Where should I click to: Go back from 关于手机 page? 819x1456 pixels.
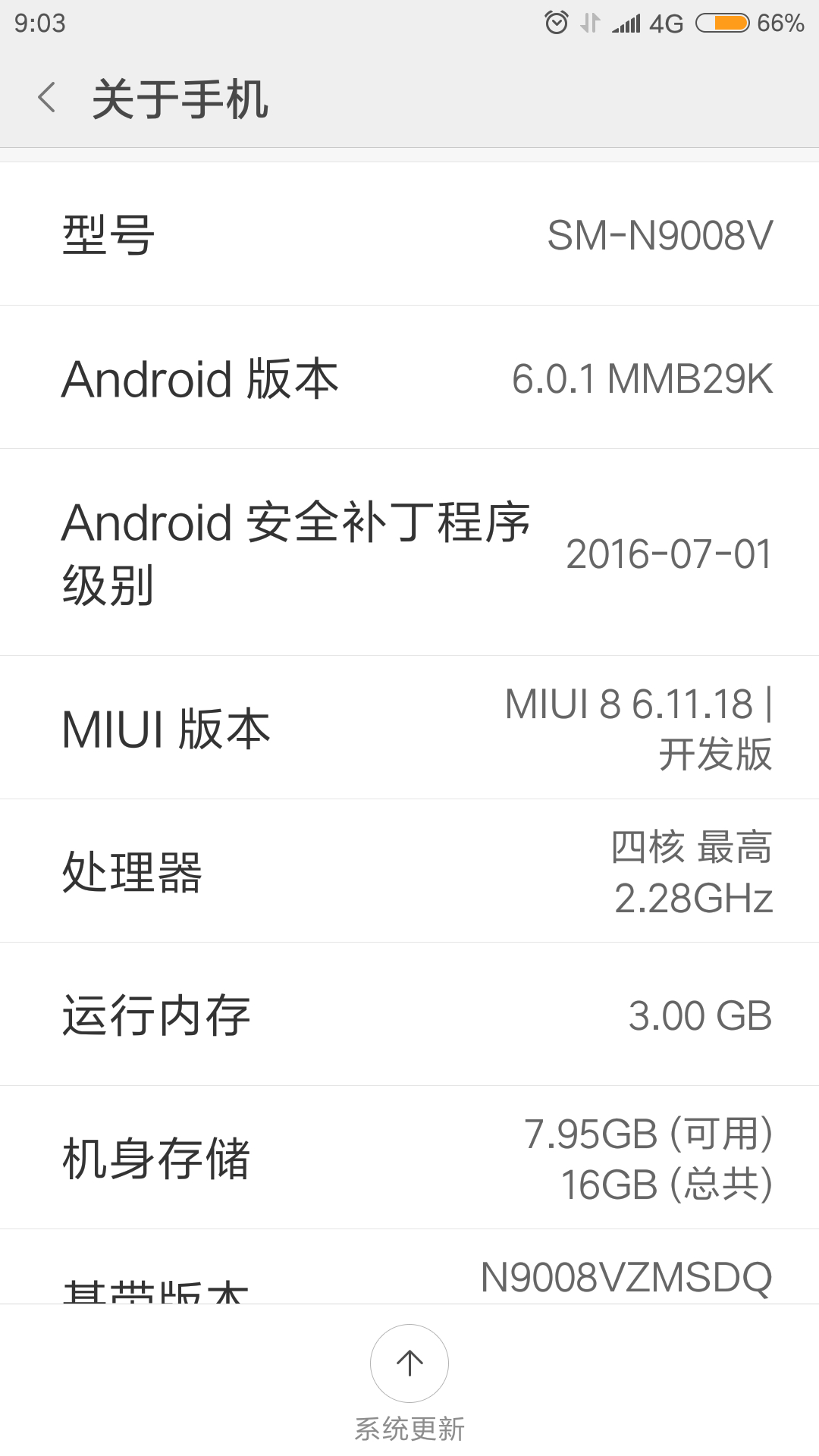coord(47,98)
